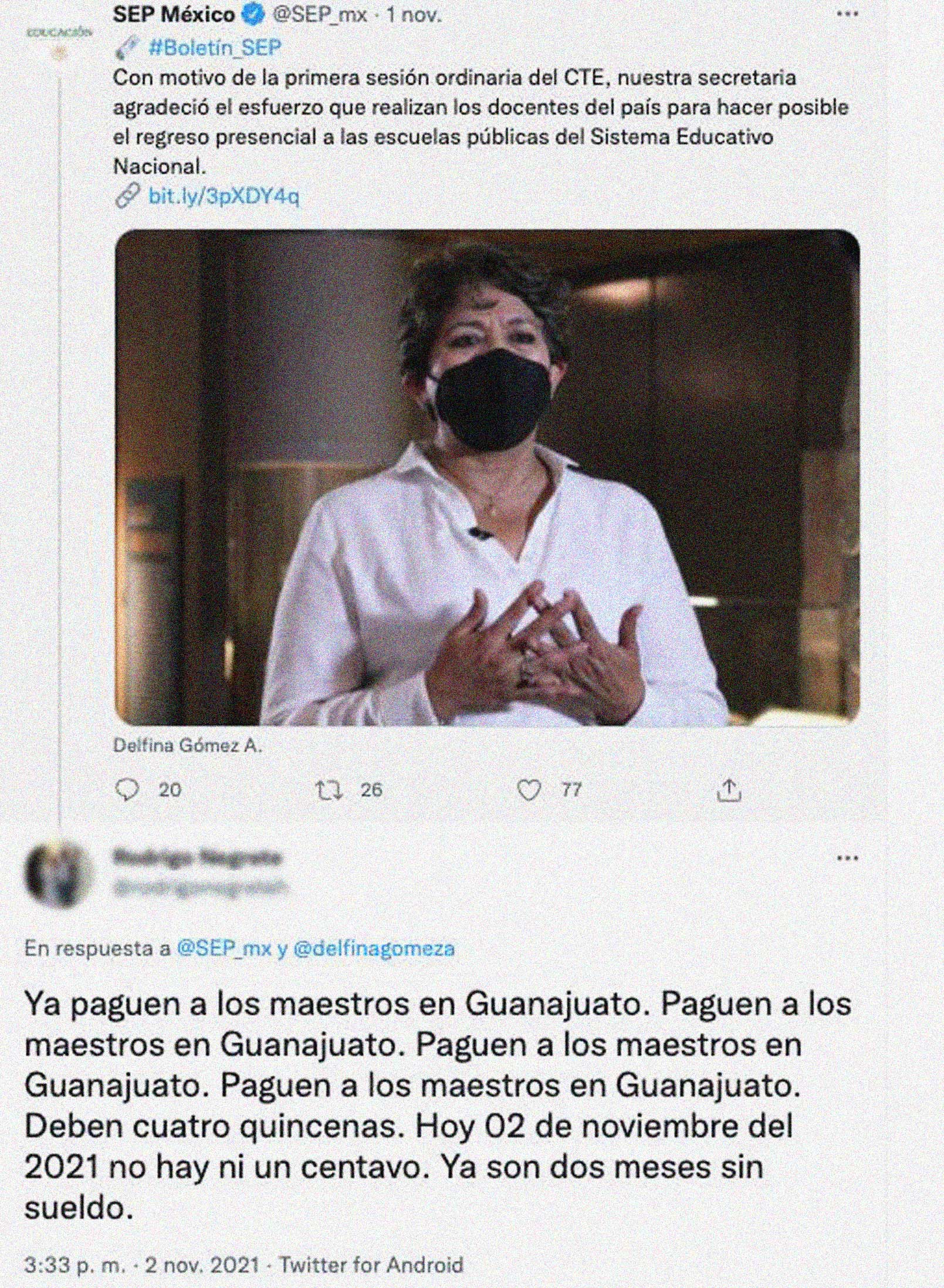Open SEP México profile from its name
Viewport: 944px width, 1288px height.
[174, 15]
